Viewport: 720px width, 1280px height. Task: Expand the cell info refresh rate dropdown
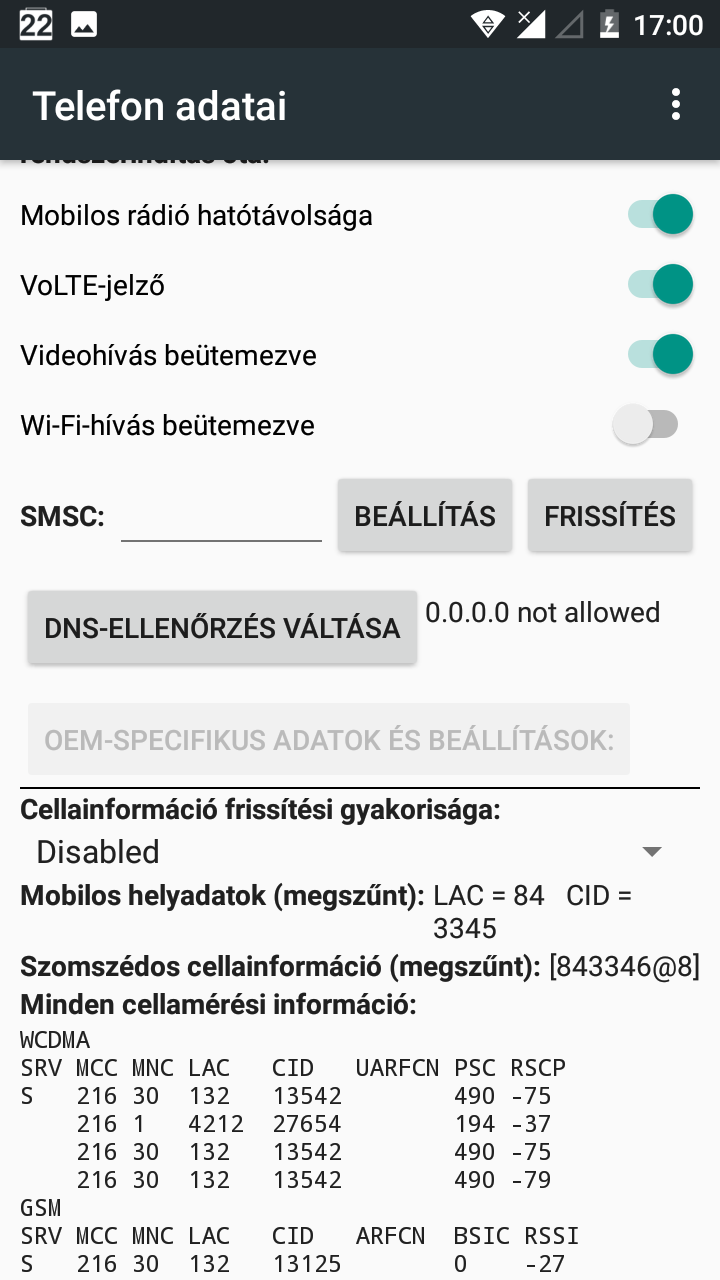coord(346,852)
